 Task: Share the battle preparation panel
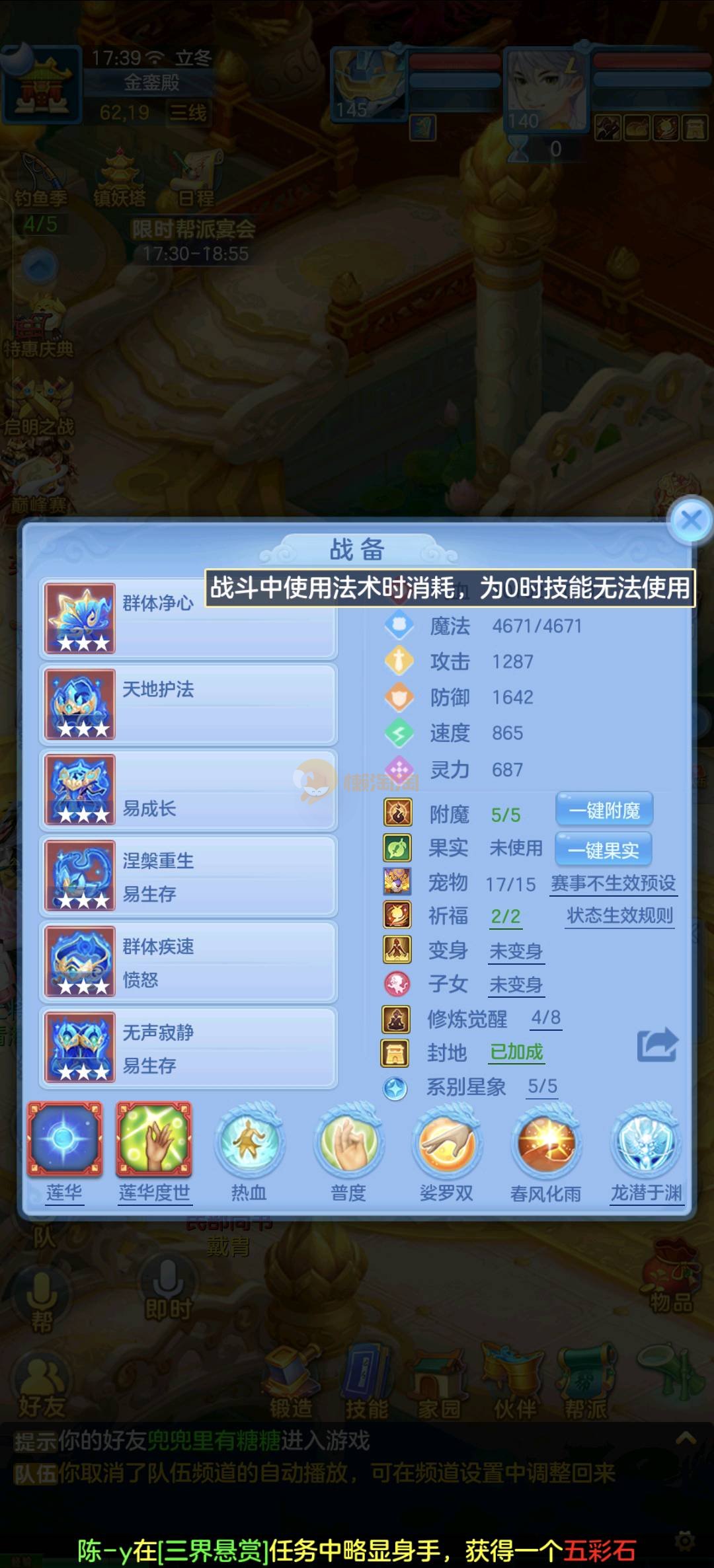pyautogui.click(x=656, y=1045)
